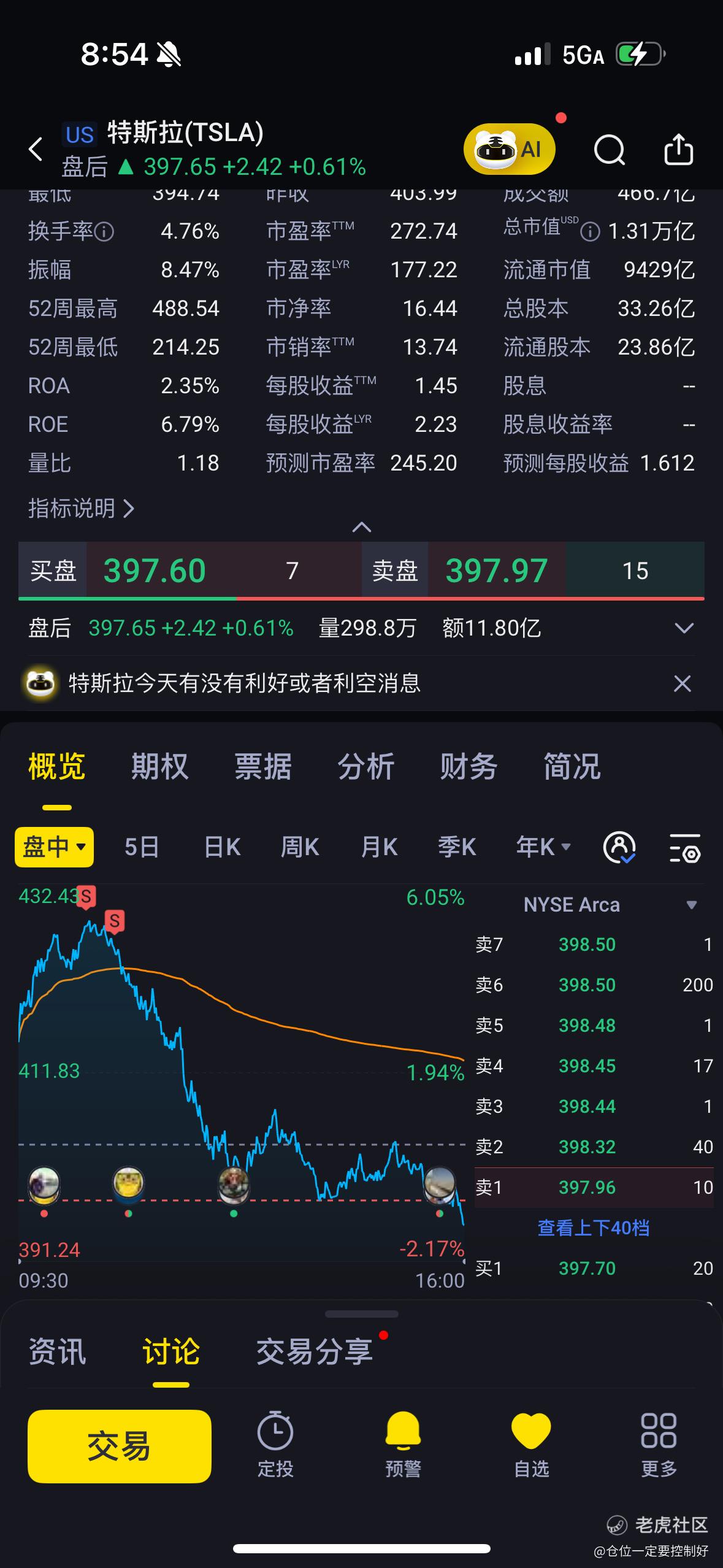723x1568 pixels.
Task: Open the NYSE Arca exchange dropdown
Action: pyautogui.click(x=691, y=905)
